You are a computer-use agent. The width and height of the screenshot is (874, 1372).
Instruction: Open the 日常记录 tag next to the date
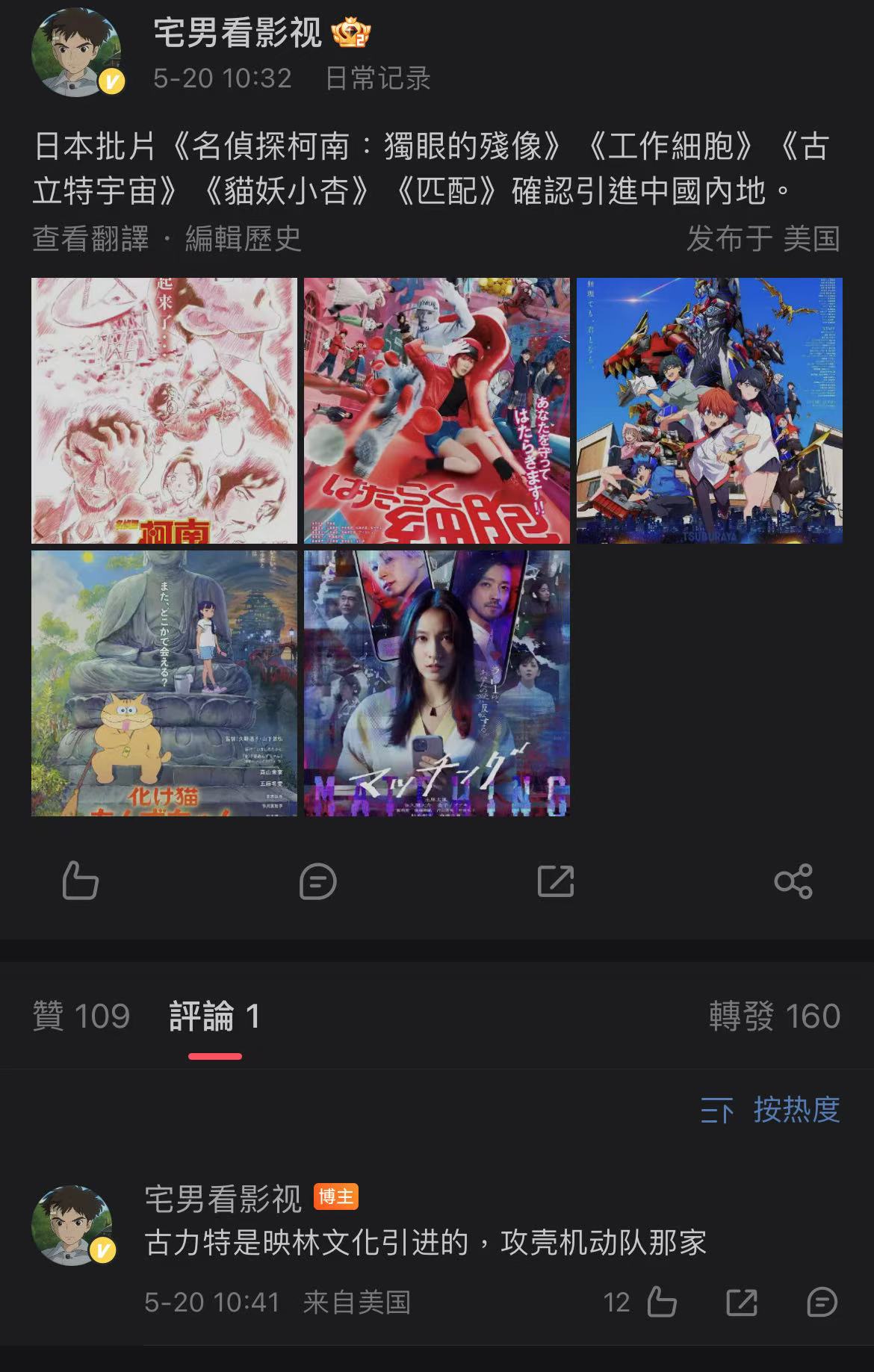378,78
